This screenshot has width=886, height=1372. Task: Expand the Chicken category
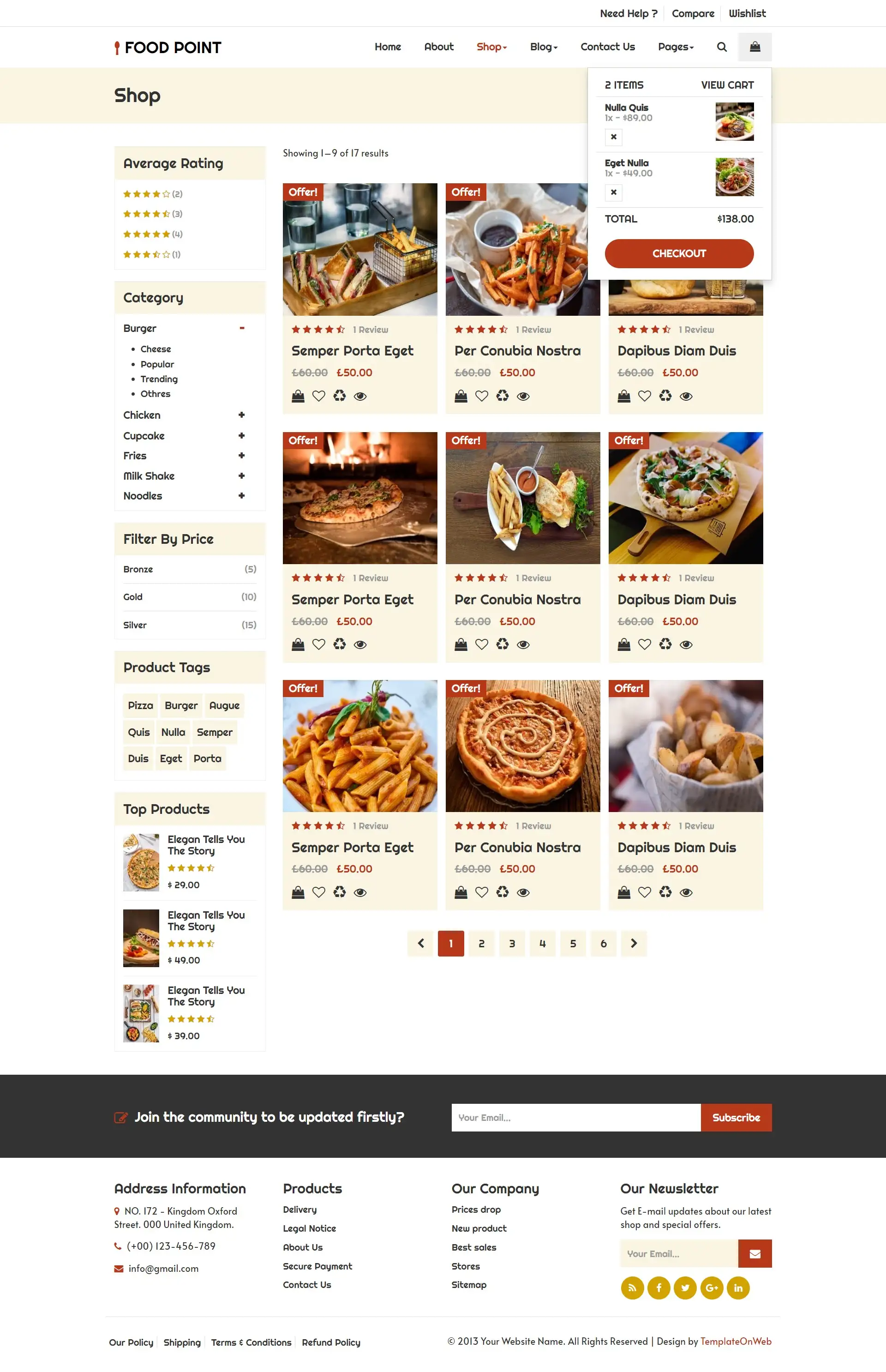[241, 415]
